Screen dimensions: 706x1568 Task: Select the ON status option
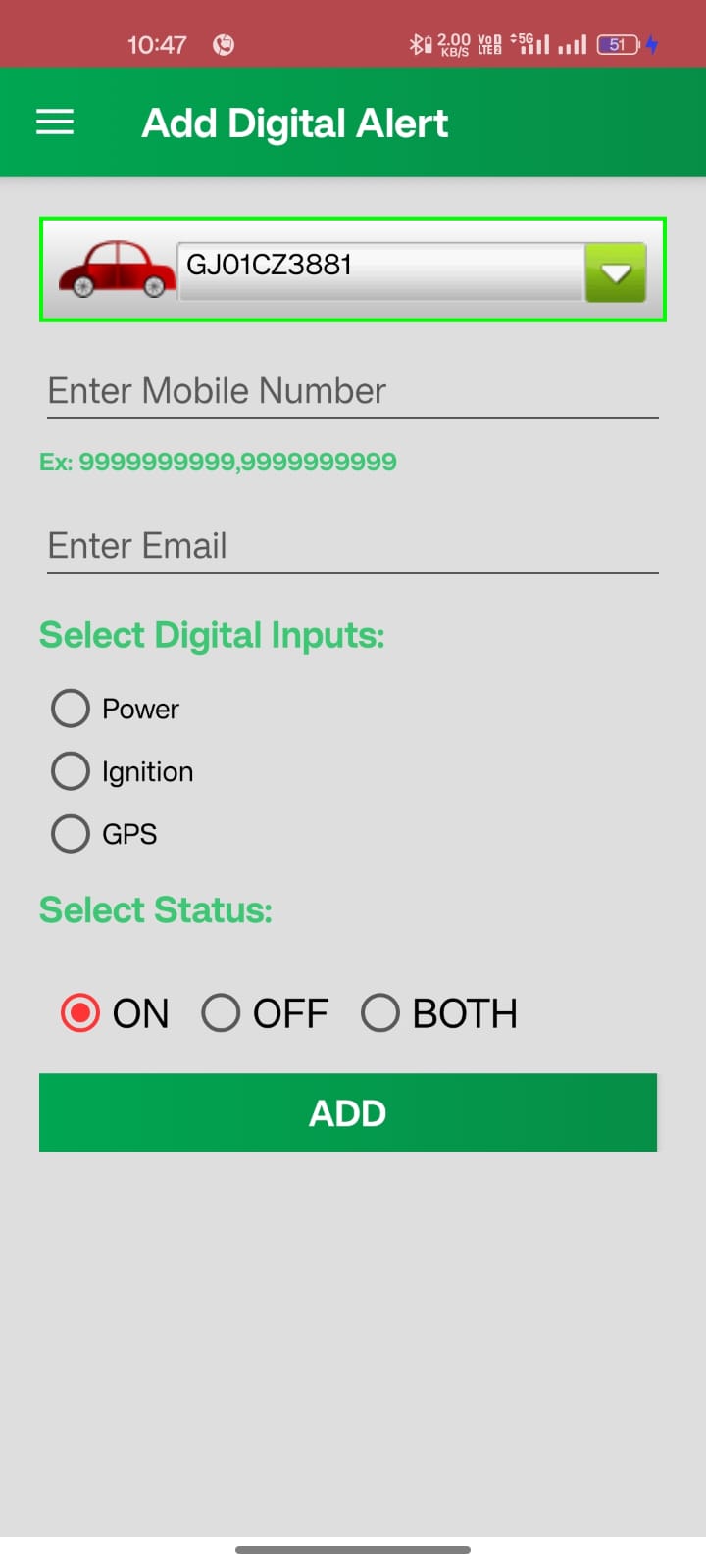(80, 1013)
